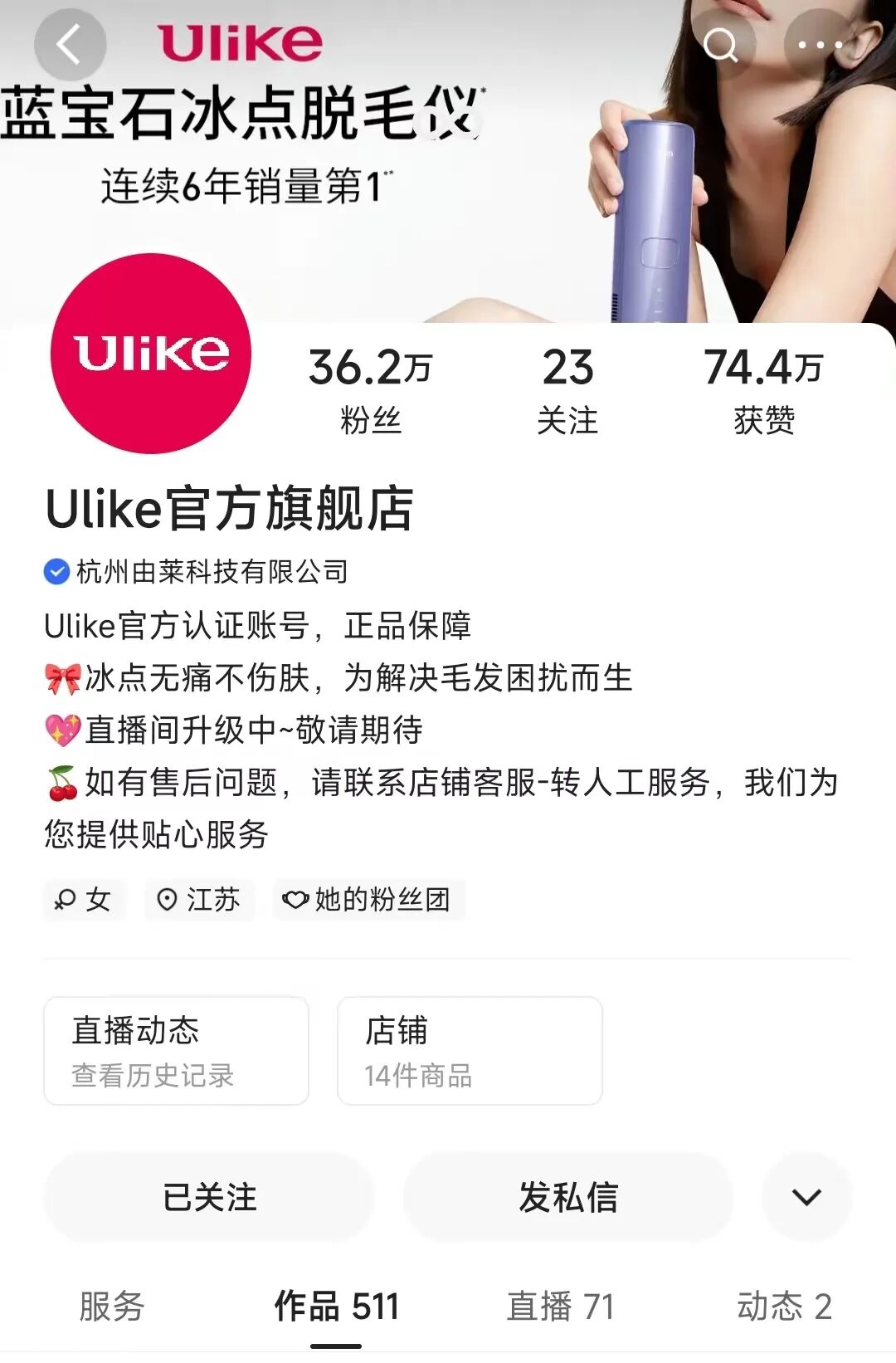Tap the 已关注 button to unfollow
The image size is (896, 1363).
click(x=209, y=1197)
